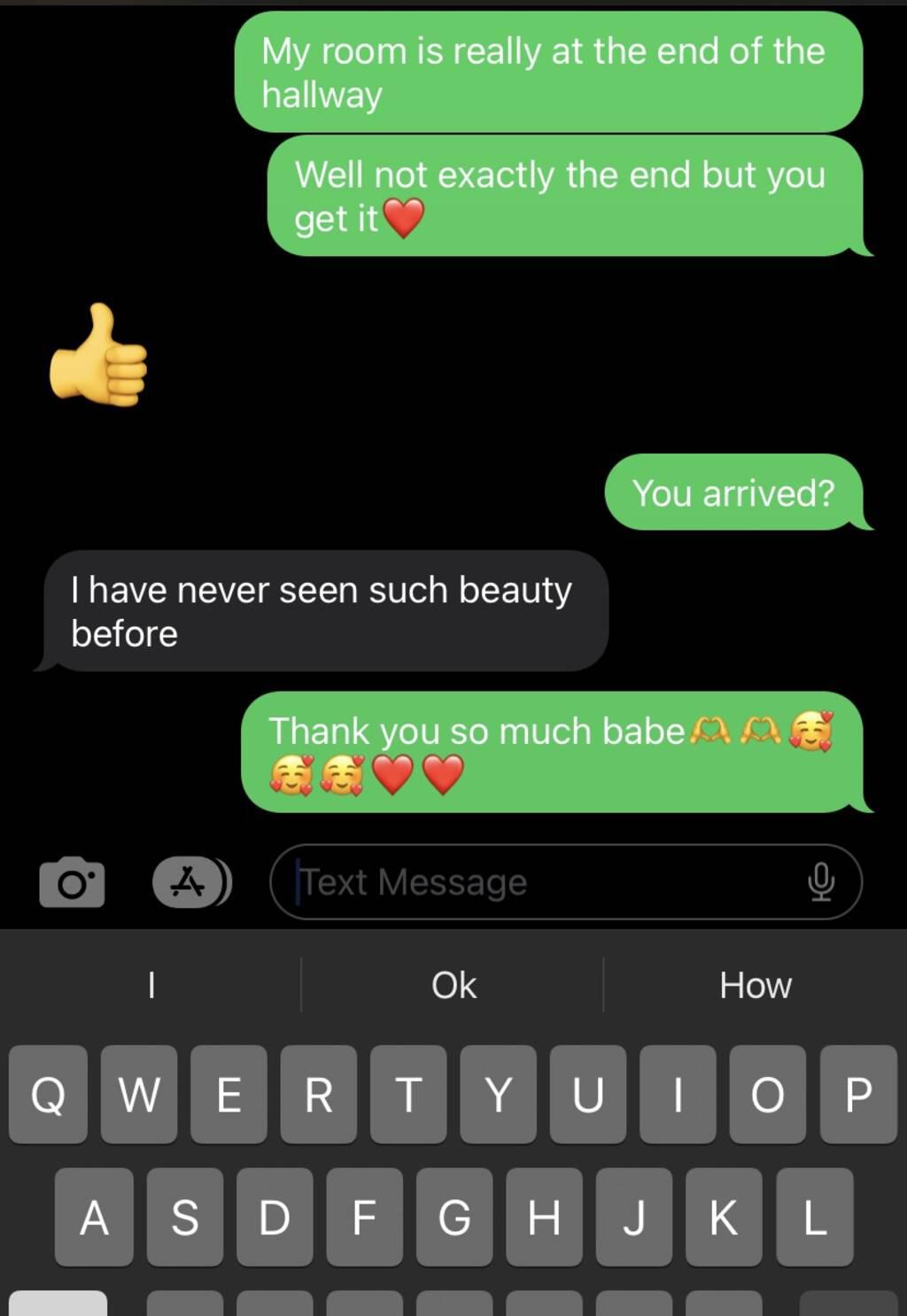The height and width of the screenshot is (1316, 907).
Task: Insert the "Ok" keyboard suggestion
Action: (453, 985)
